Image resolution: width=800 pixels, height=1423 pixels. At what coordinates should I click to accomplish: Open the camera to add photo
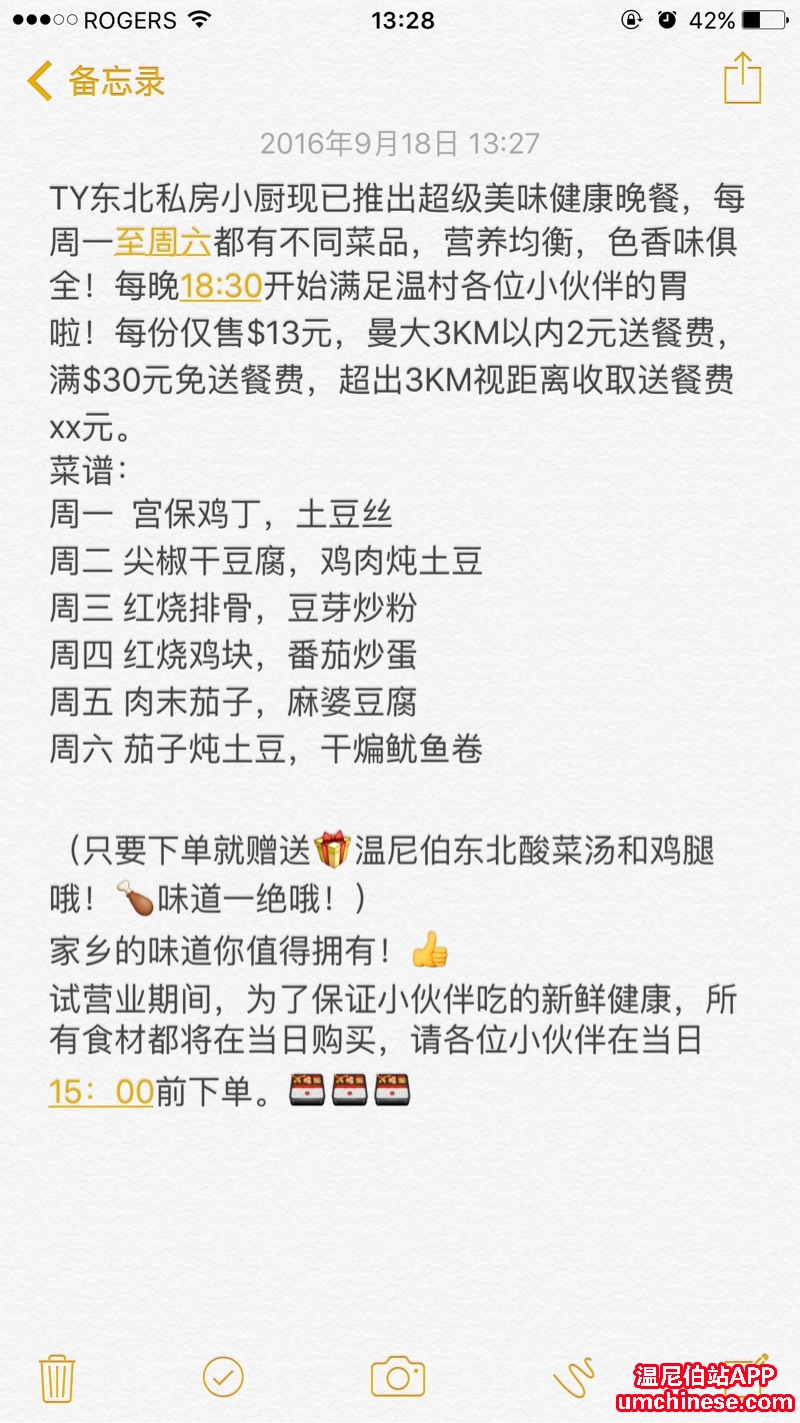pyautogui.click(x=397, y=1377)
